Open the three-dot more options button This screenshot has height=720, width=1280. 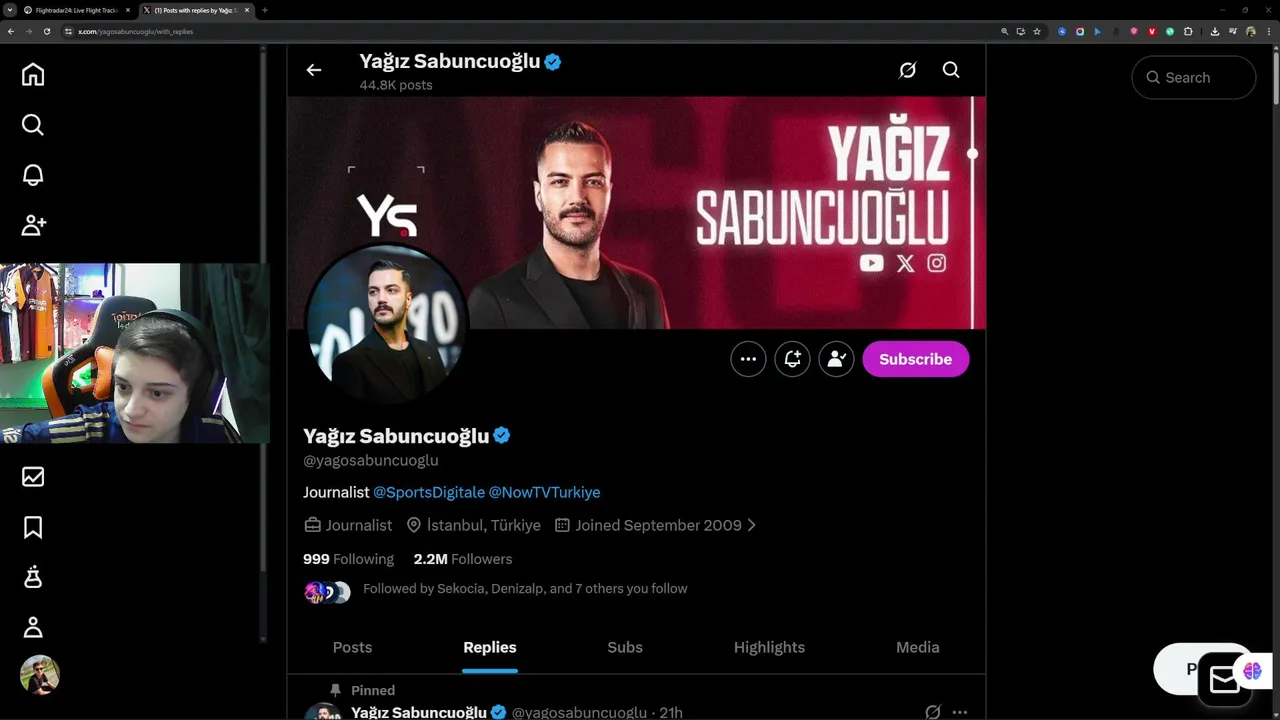[x=748, y=359]
